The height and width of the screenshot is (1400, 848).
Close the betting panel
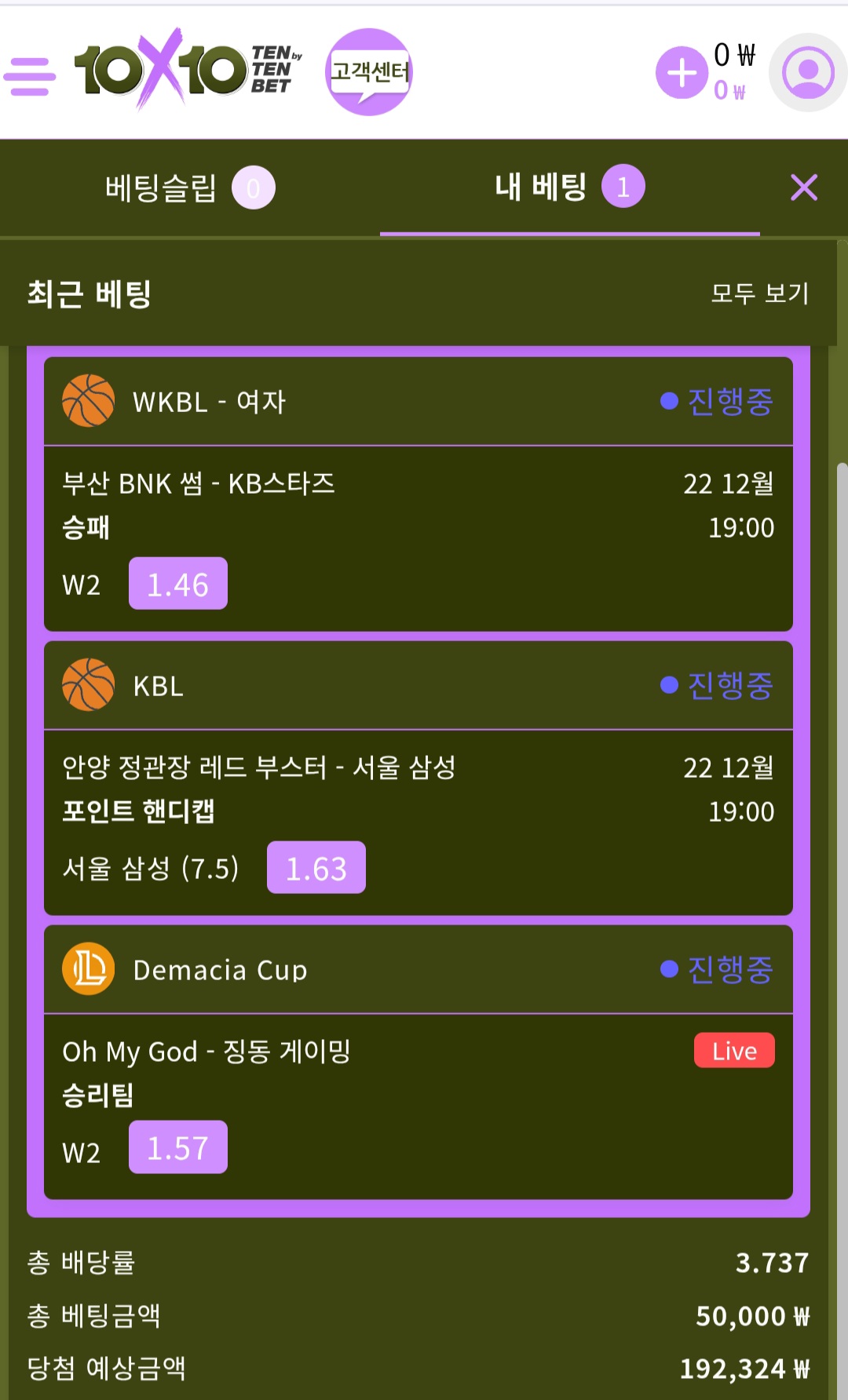(803, 188)
